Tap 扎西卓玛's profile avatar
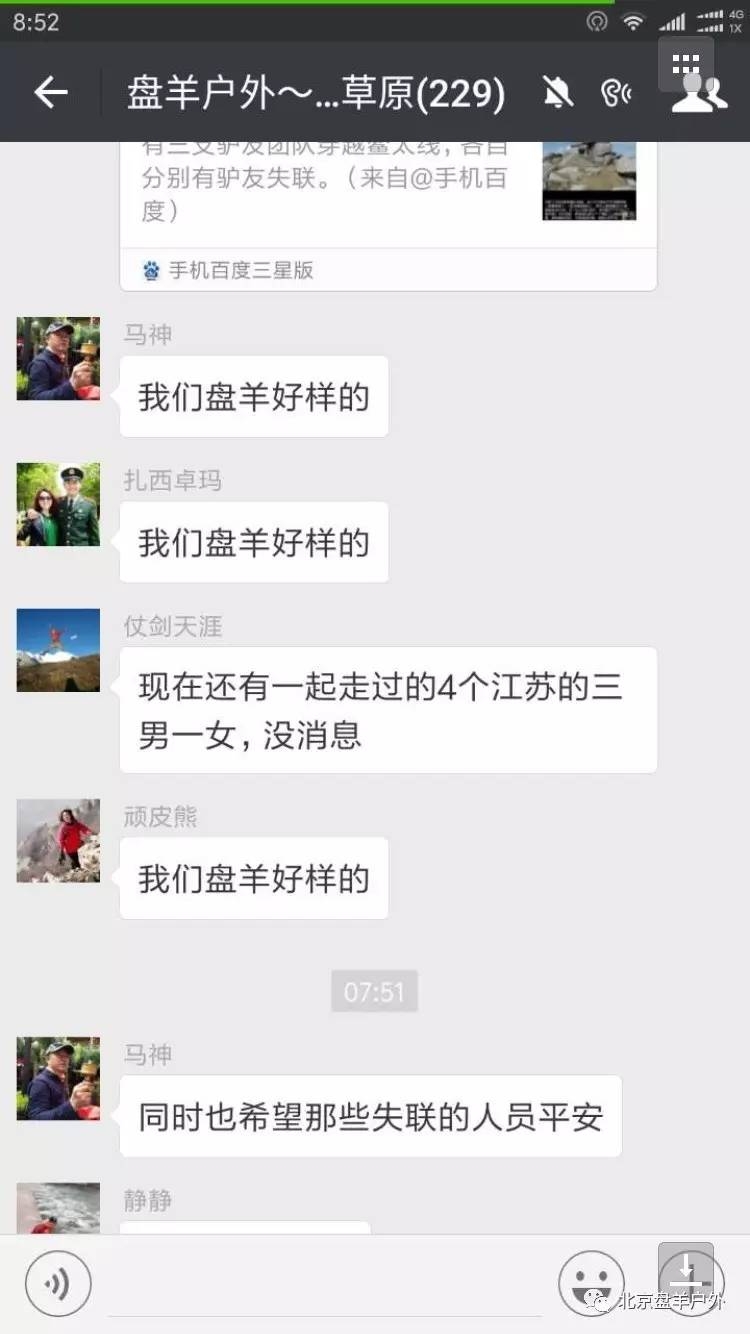This screenshot has width=750, height=1334. [x=57, y=504]
